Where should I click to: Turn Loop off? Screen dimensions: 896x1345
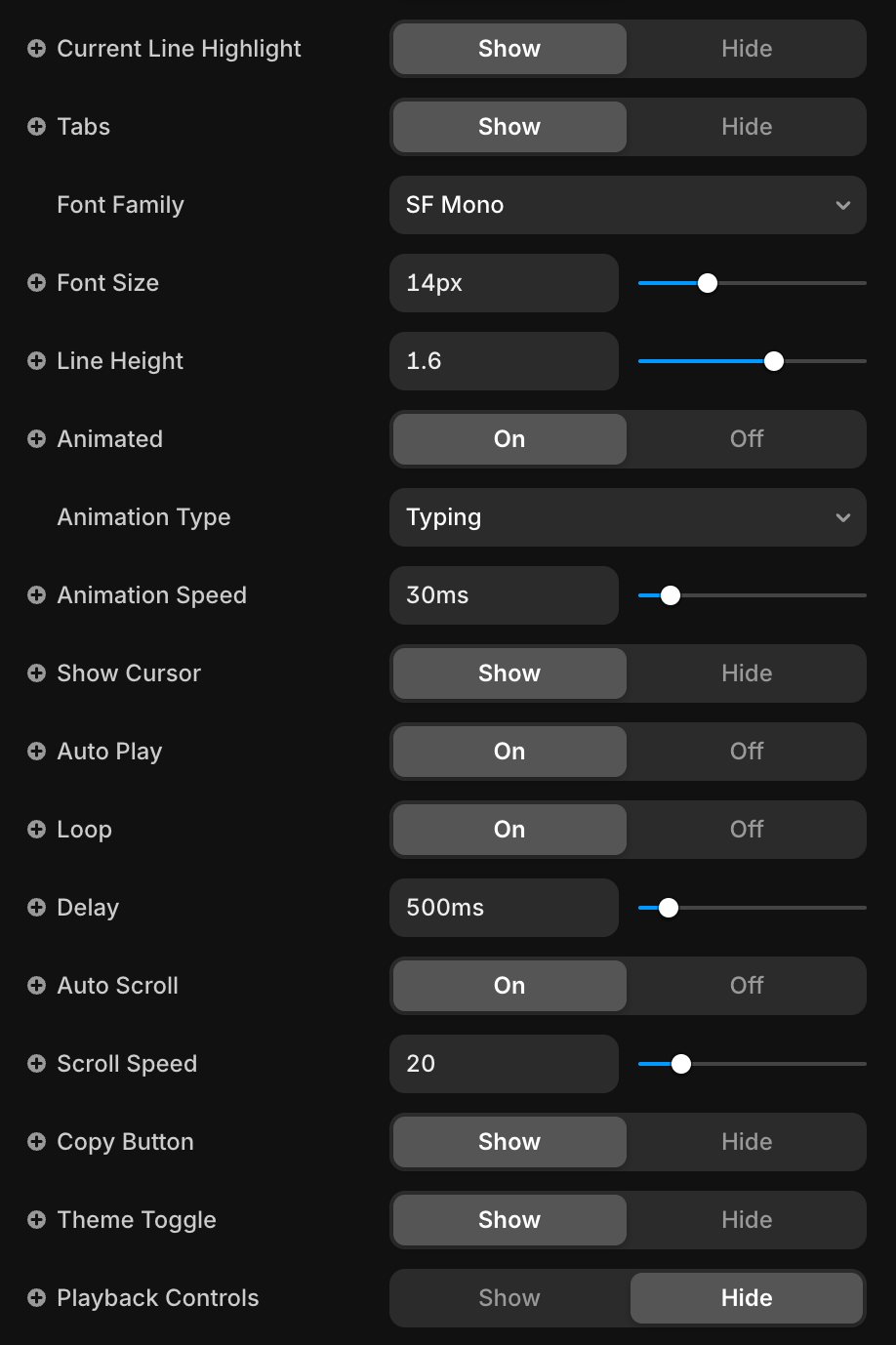point(746,830)
